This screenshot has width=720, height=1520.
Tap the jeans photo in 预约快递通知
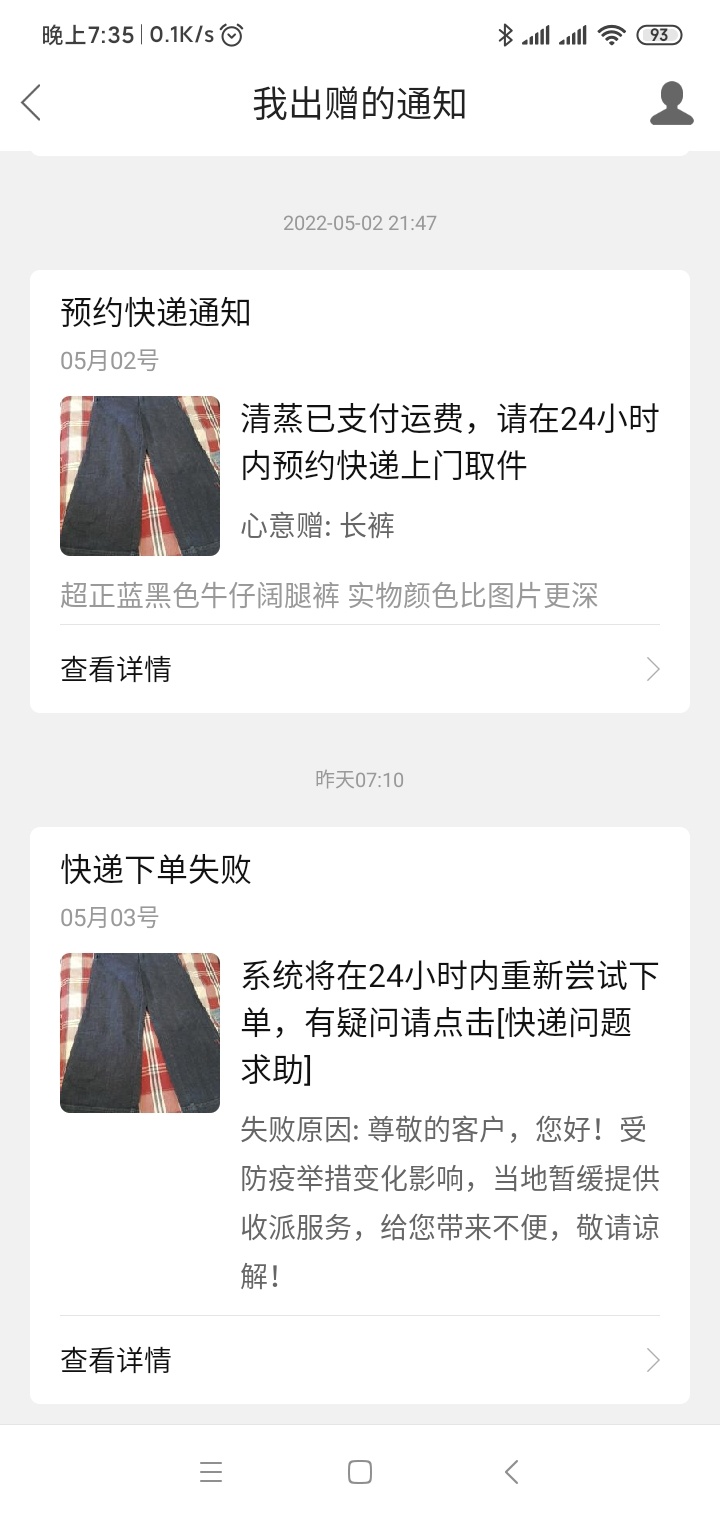(x=140, y=476)
